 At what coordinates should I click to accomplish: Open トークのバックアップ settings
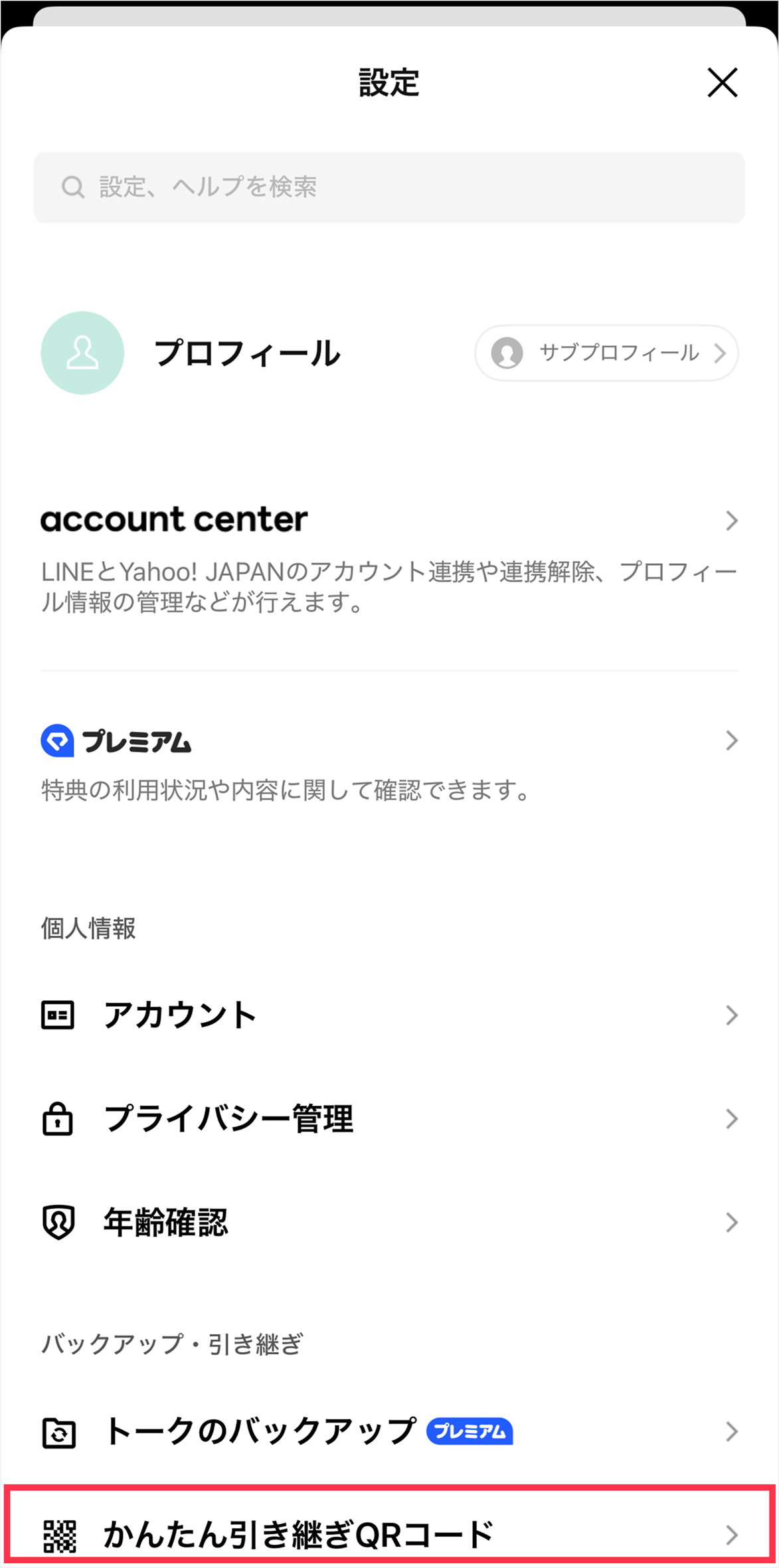[389, 1431]
